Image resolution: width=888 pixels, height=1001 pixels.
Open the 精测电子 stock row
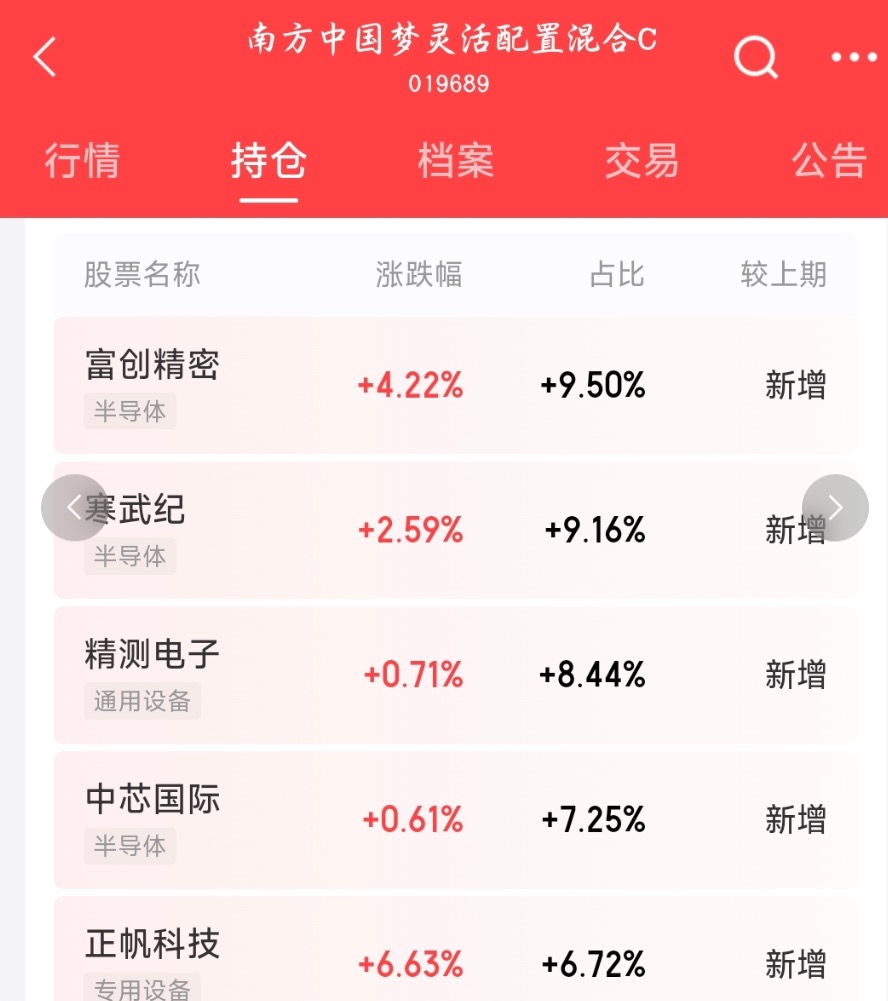[455, 675]
